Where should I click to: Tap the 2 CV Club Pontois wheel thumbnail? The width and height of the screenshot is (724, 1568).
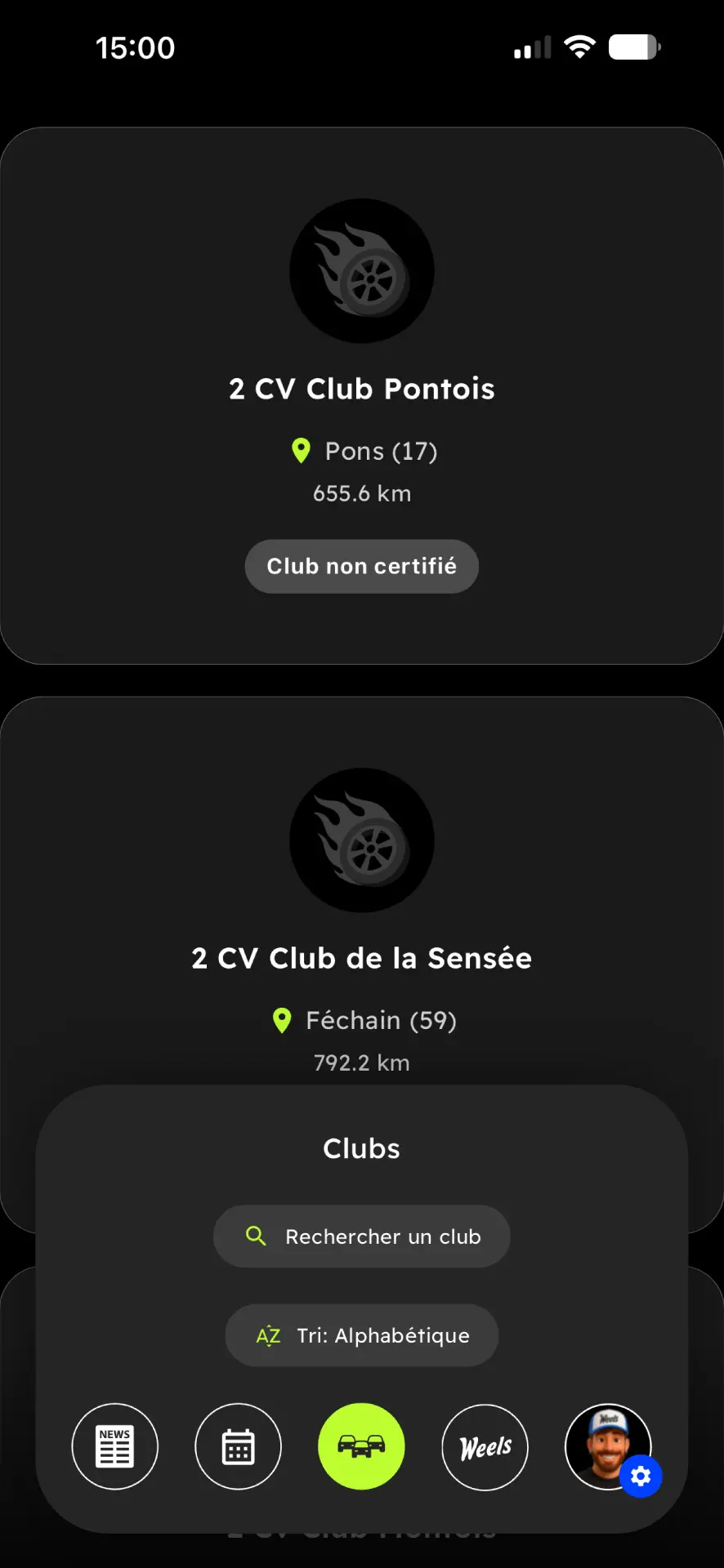[361, 271]
